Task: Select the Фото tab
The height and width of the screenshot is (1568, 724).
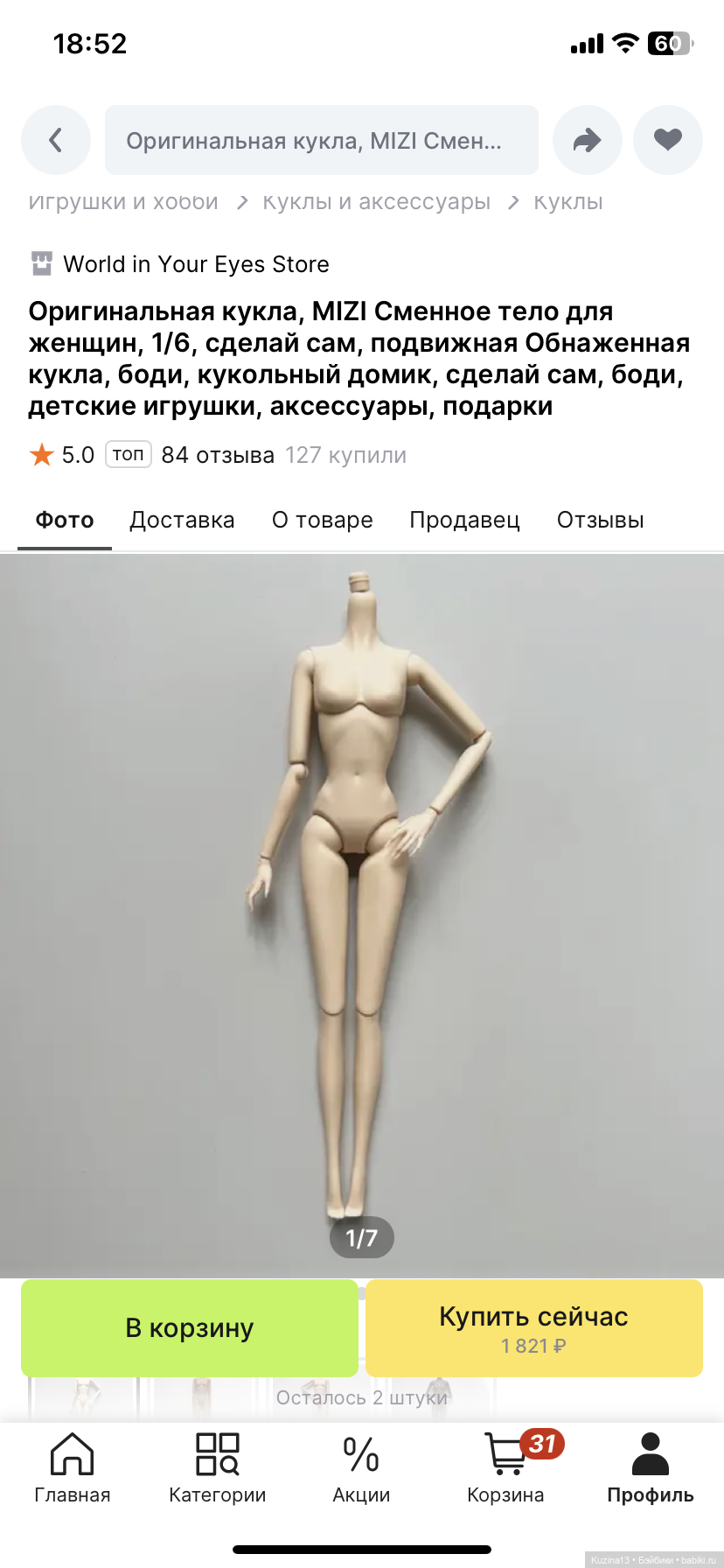Action: (x=65, y=521)
